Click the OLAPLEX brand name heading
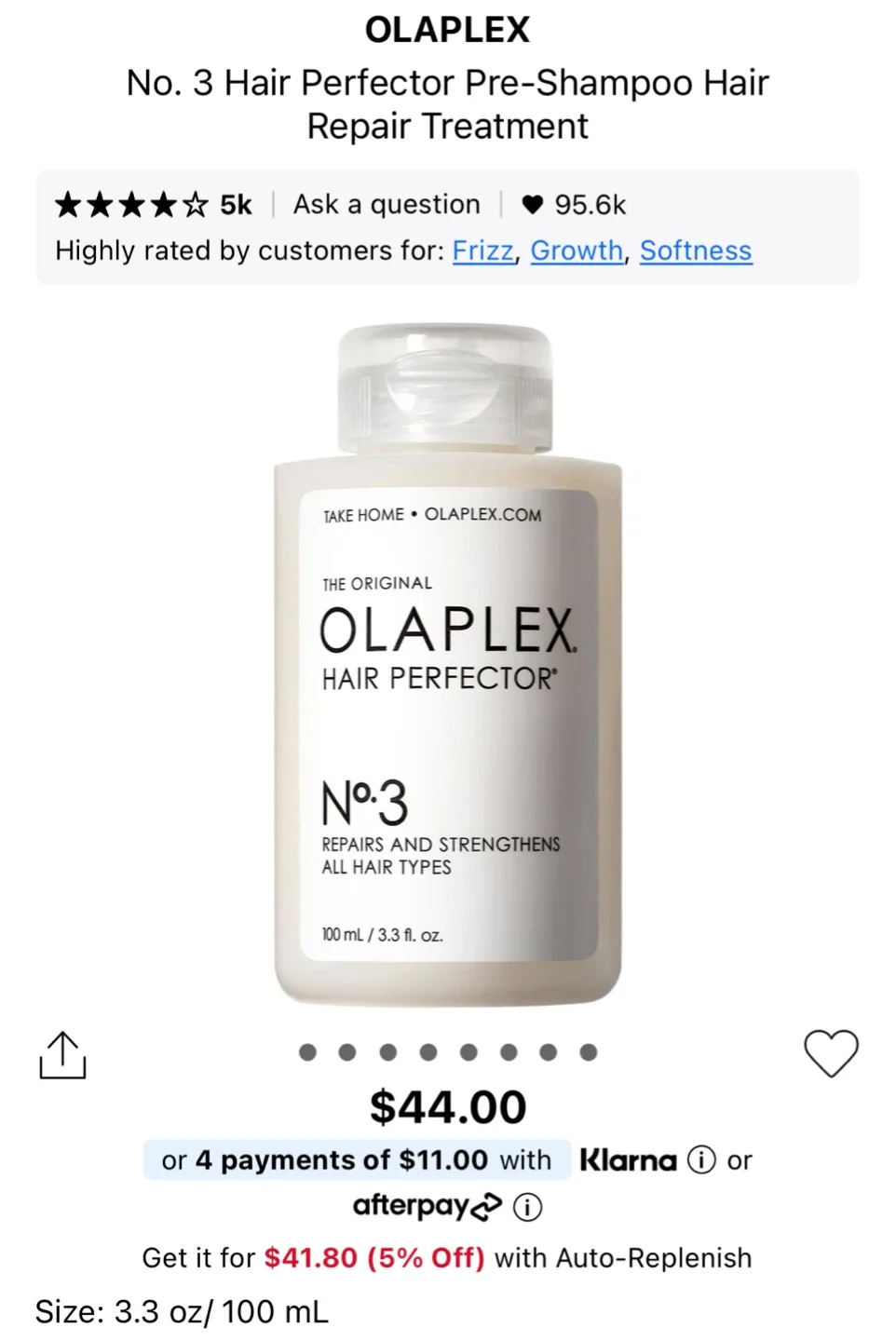The height and width of the screenshot is (1341, 896). tap(448, 29)
